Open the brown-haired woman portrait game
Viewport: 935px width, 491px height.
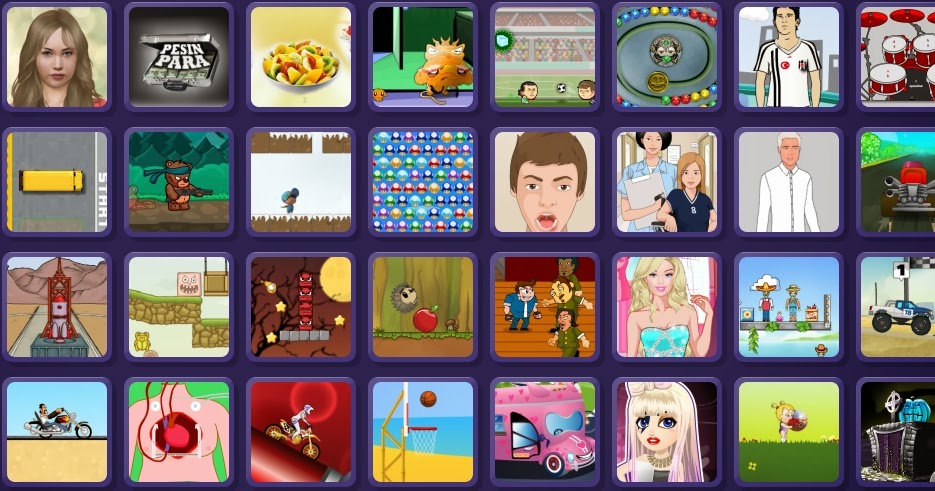[x=57, y=56]
